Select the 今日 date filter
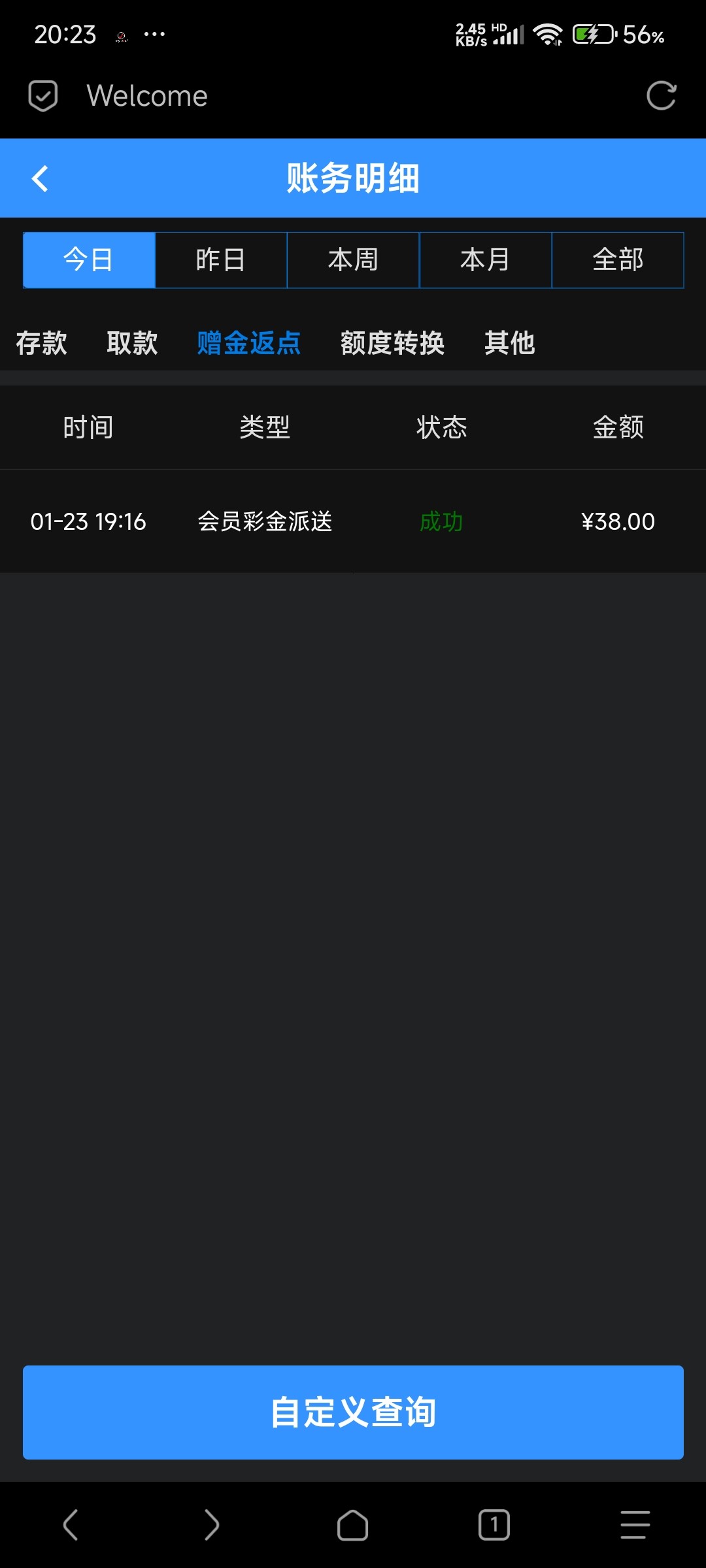 tap(89, 260)
